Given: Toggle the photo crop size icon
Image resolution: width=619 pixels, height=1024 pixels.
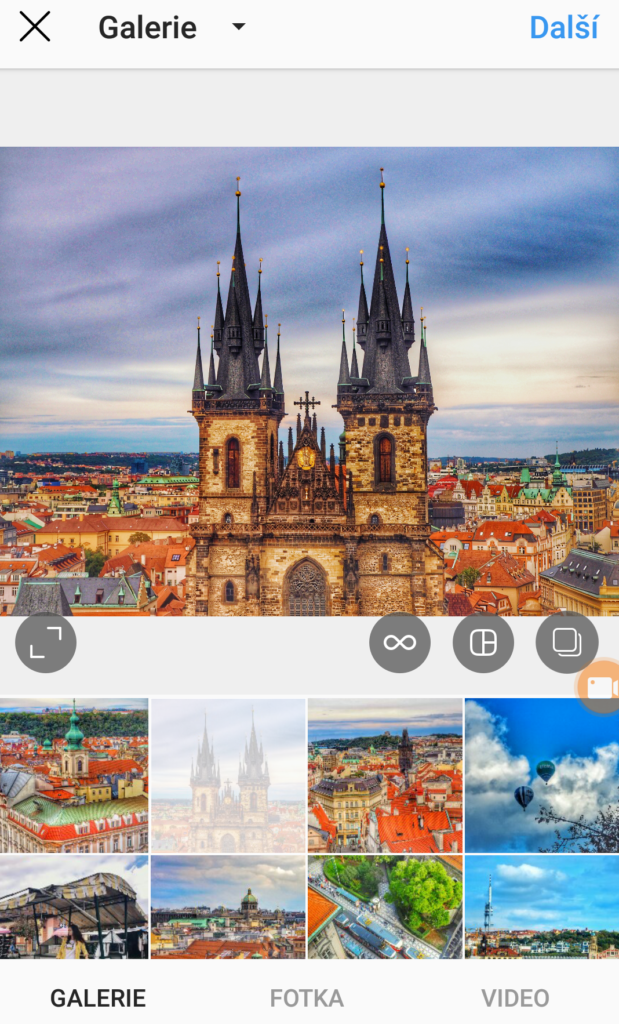Looking at the screenshot, I should click(x=45, y=642).
